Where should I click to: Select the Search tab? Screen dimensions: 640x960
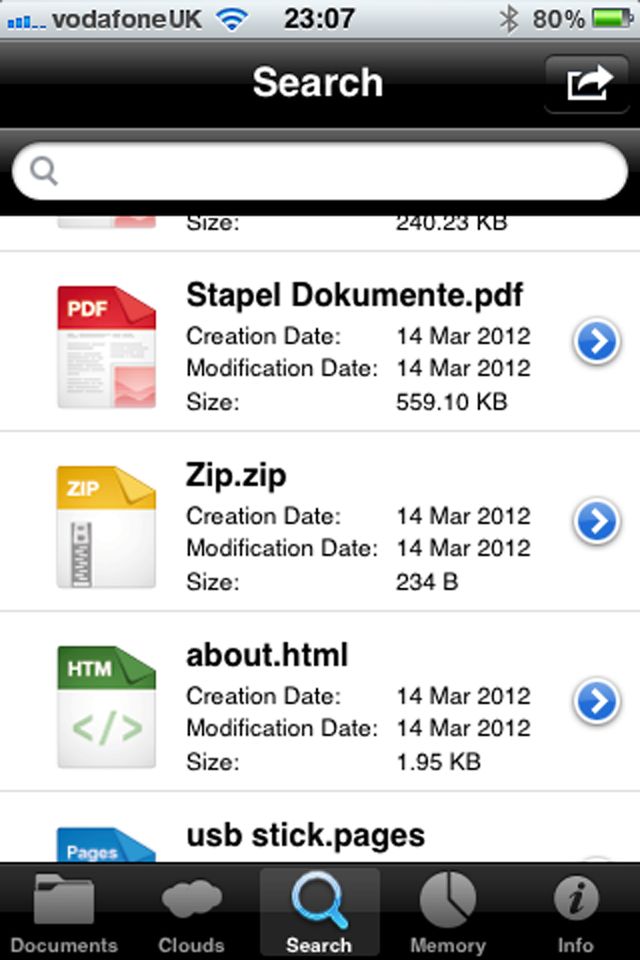[x=319, y=912]
